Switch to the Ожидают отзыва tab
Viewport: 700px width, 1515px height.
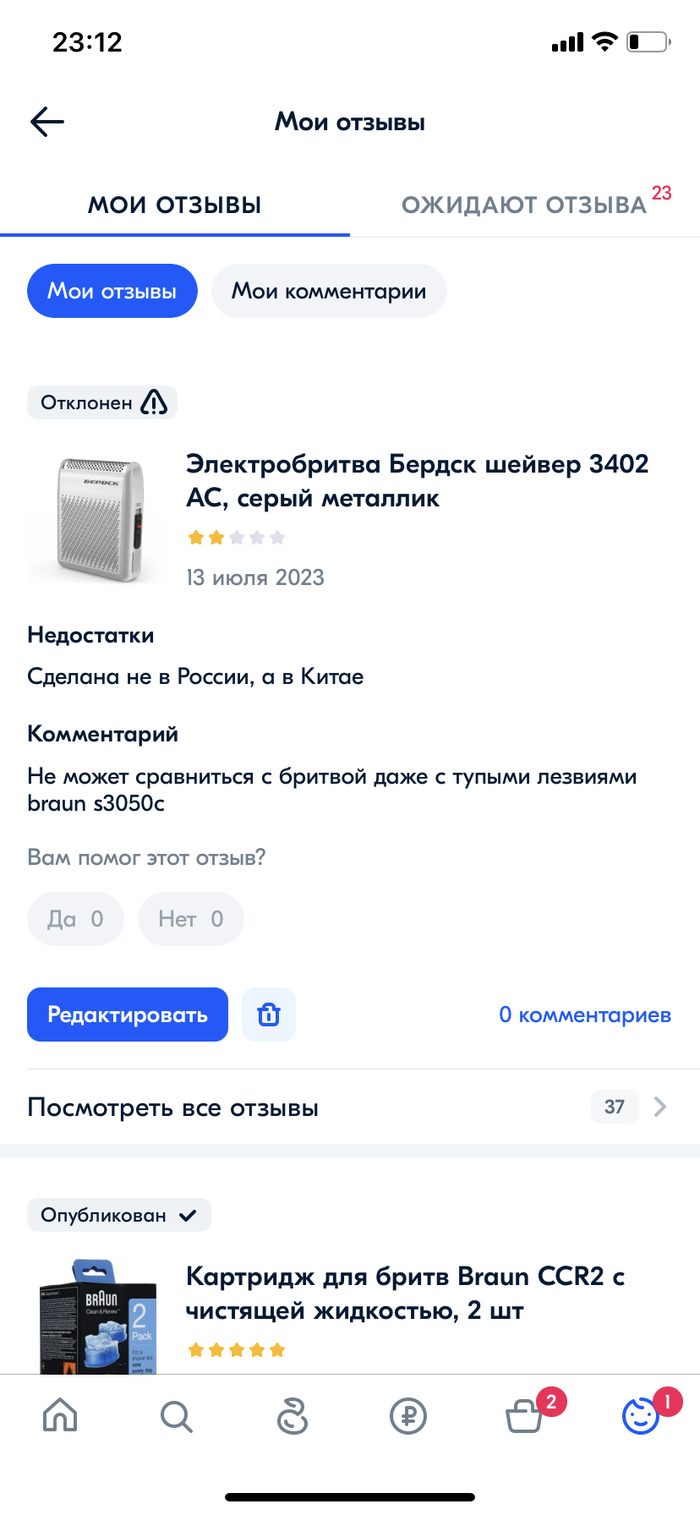coord(524,205)
